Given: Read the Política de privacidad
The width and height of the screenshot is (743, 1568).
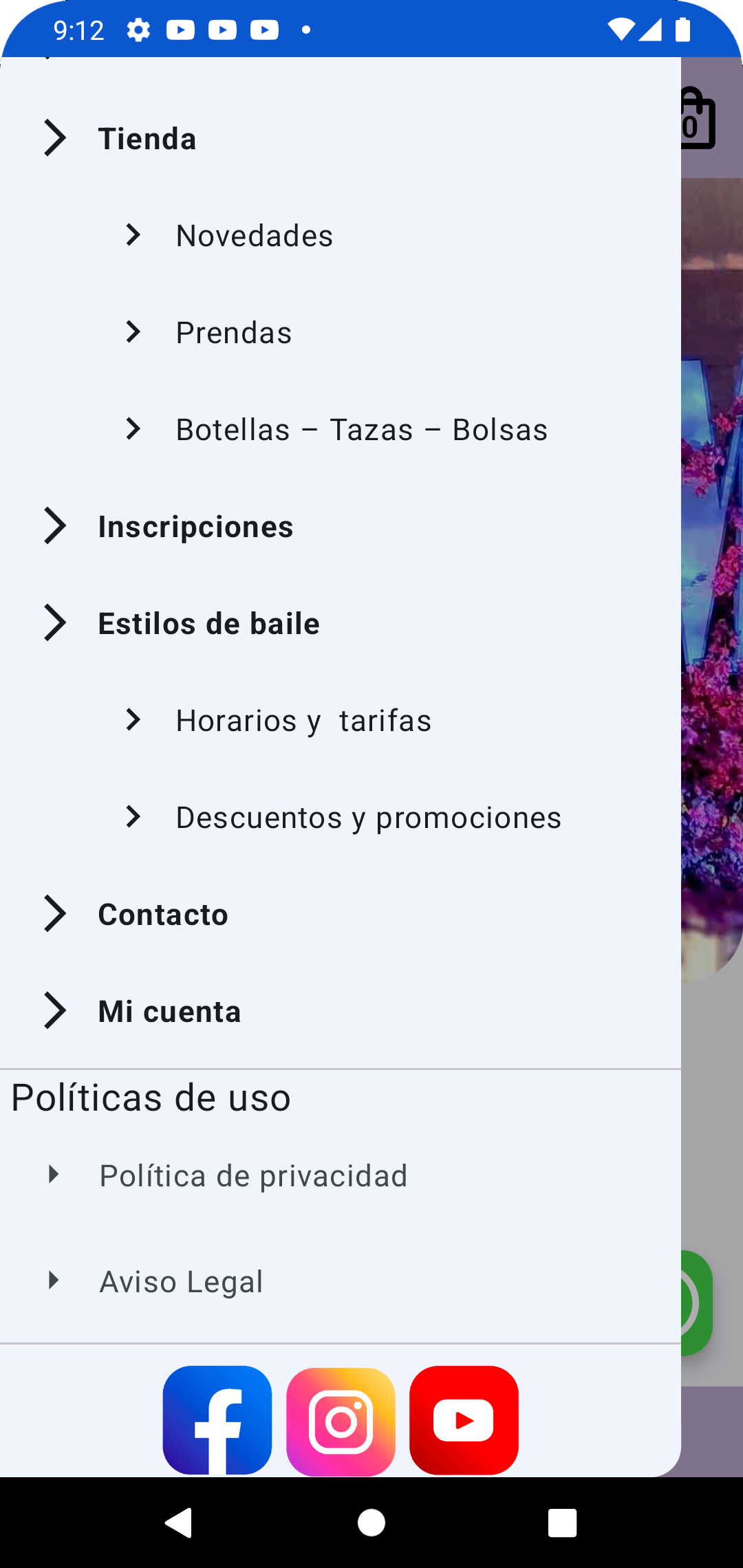Looking at the screenshot, I should (253, 1176).
